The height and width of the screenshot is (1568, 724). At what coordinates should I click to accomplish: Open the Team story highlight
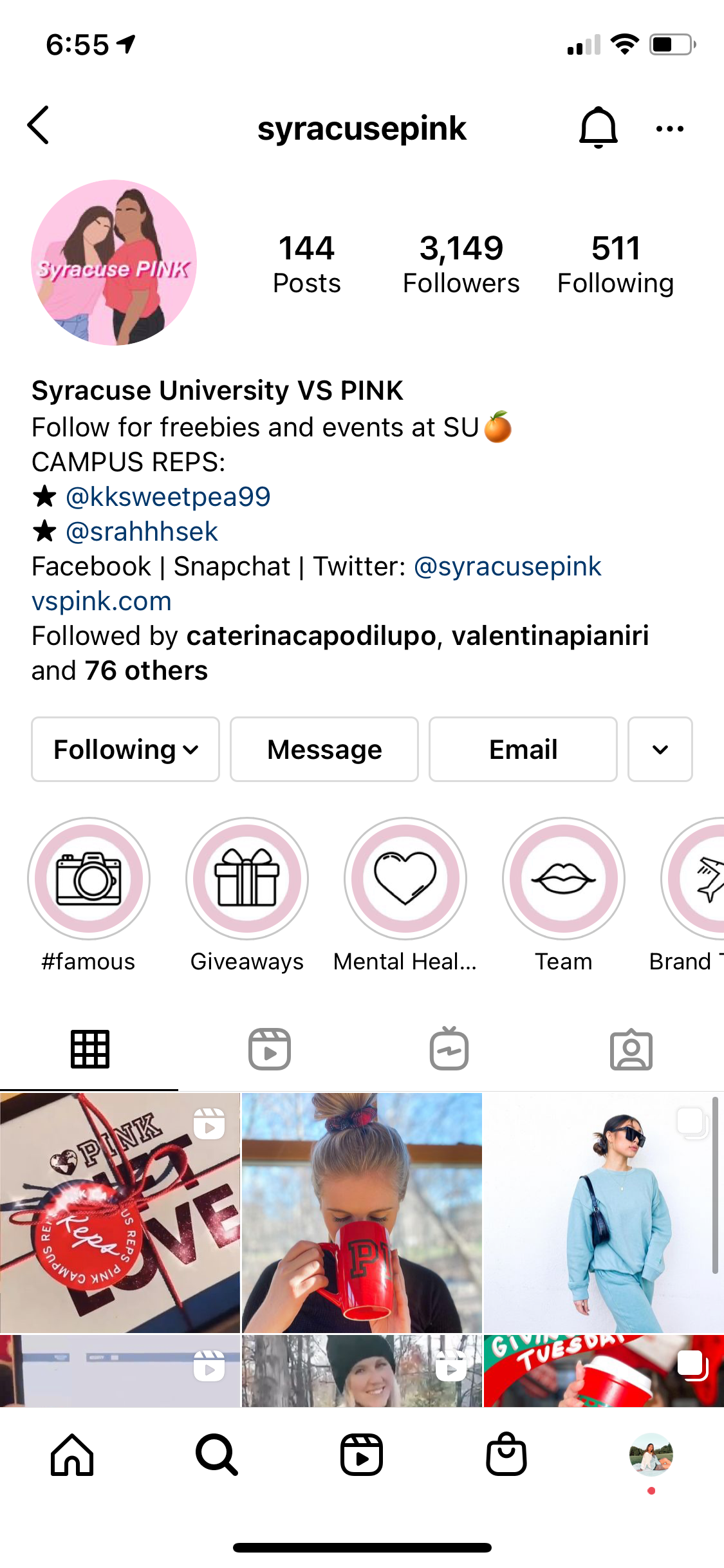pyautogui.click(x=564, y=879)
